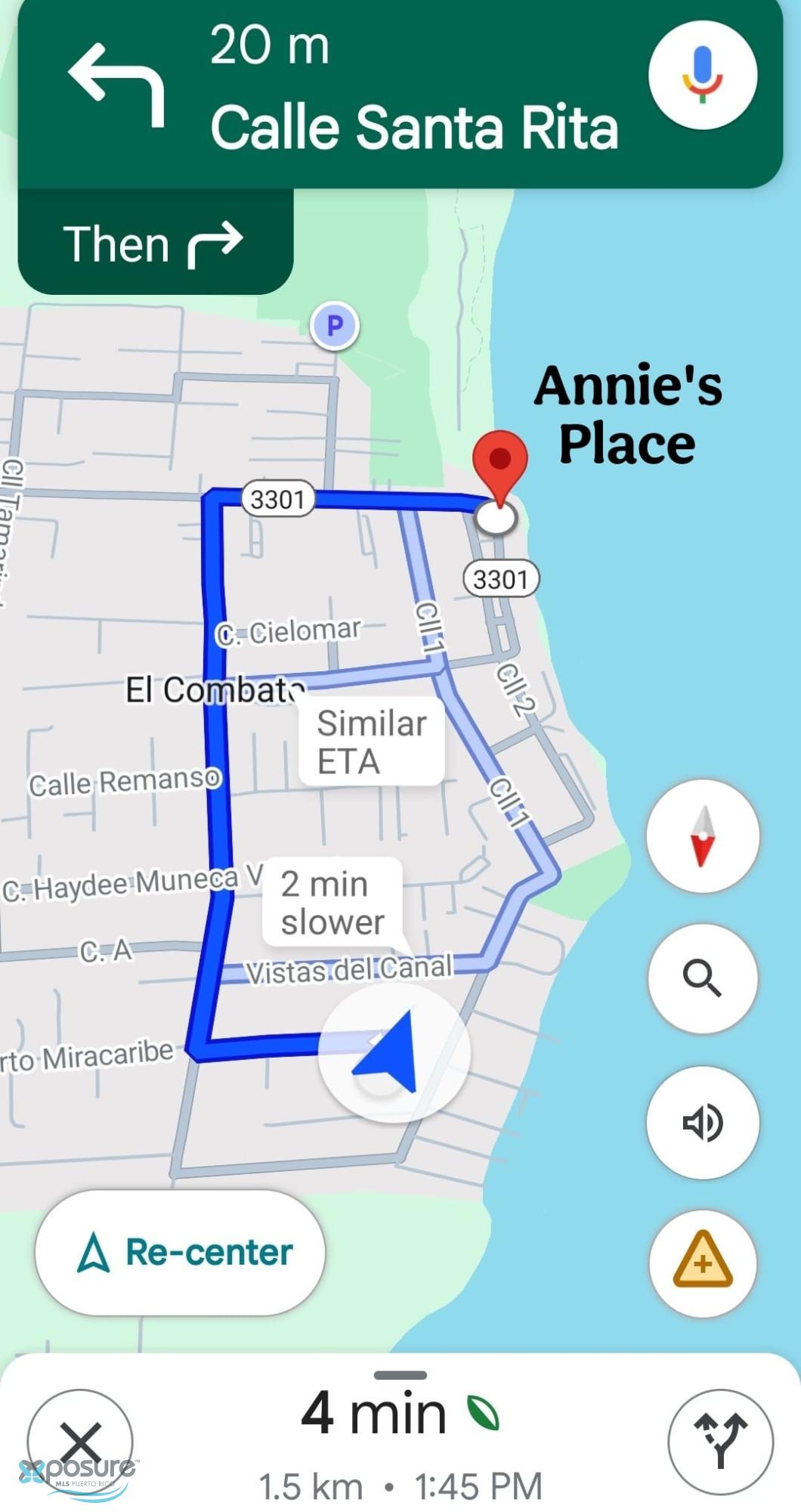This screenshot has height=1512, width=801.
Task: Tap the parking marker on the map
Action: coord(335,326)
